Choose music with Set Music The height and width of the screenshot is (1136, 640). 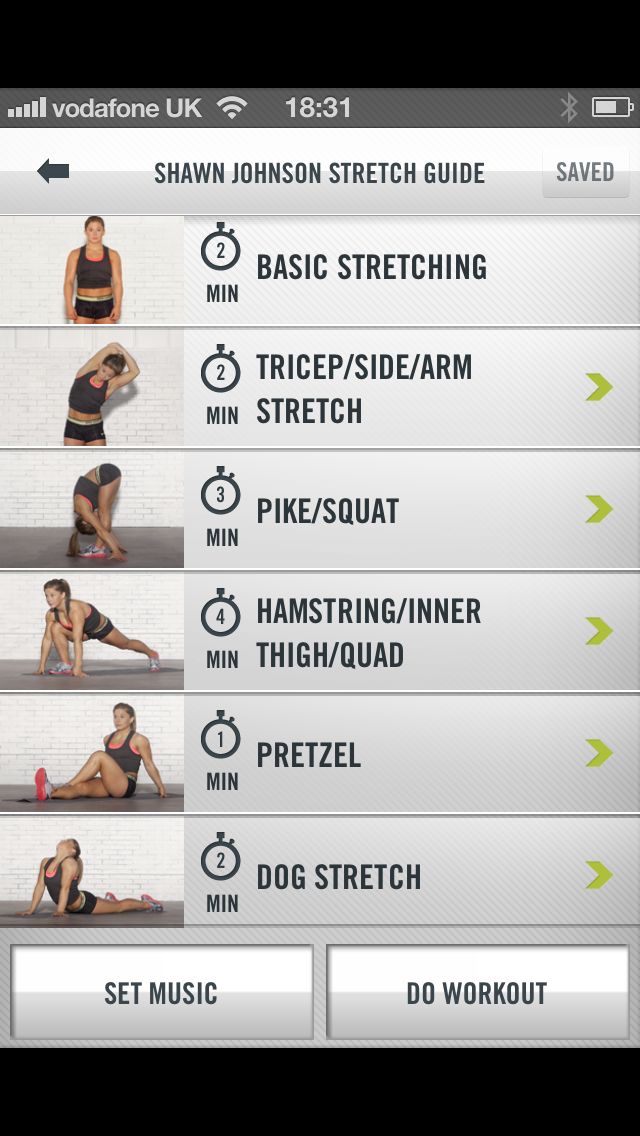pos(161,993)
